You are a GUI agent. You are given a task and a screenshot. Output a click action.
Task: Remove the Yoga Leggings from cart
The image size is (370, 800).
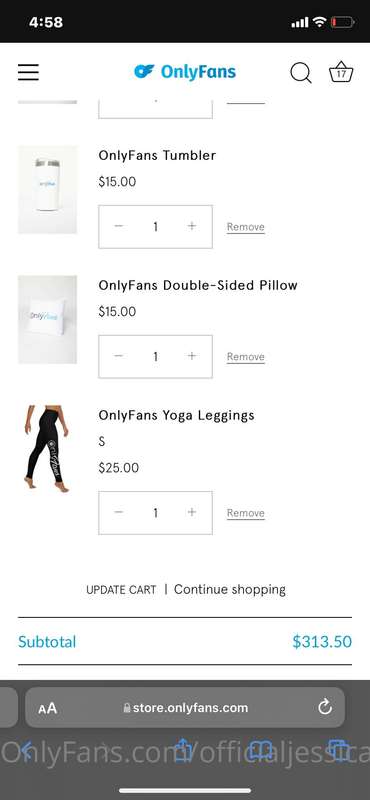tap(245, 513)
